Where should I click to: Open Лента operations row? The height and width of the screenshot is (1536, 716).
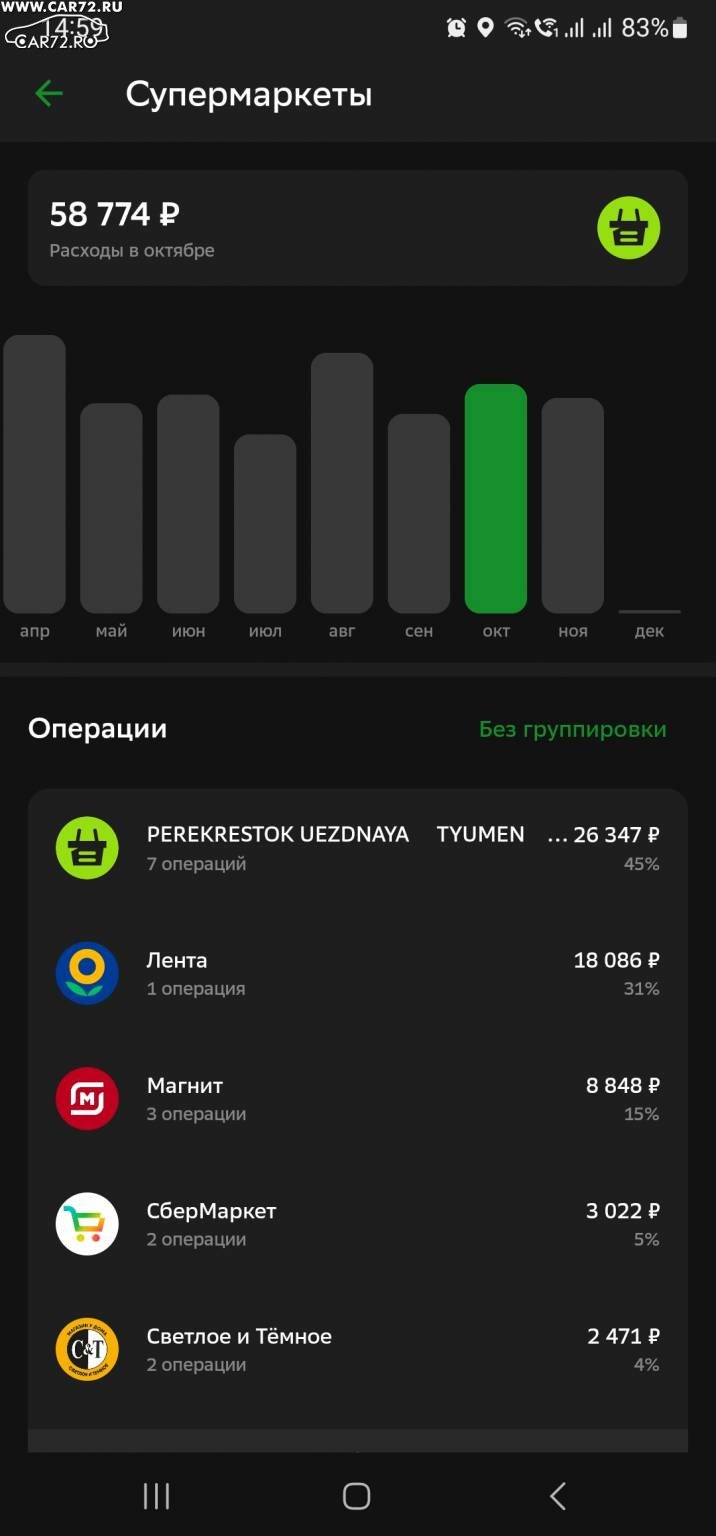click(x=358, y=973)
